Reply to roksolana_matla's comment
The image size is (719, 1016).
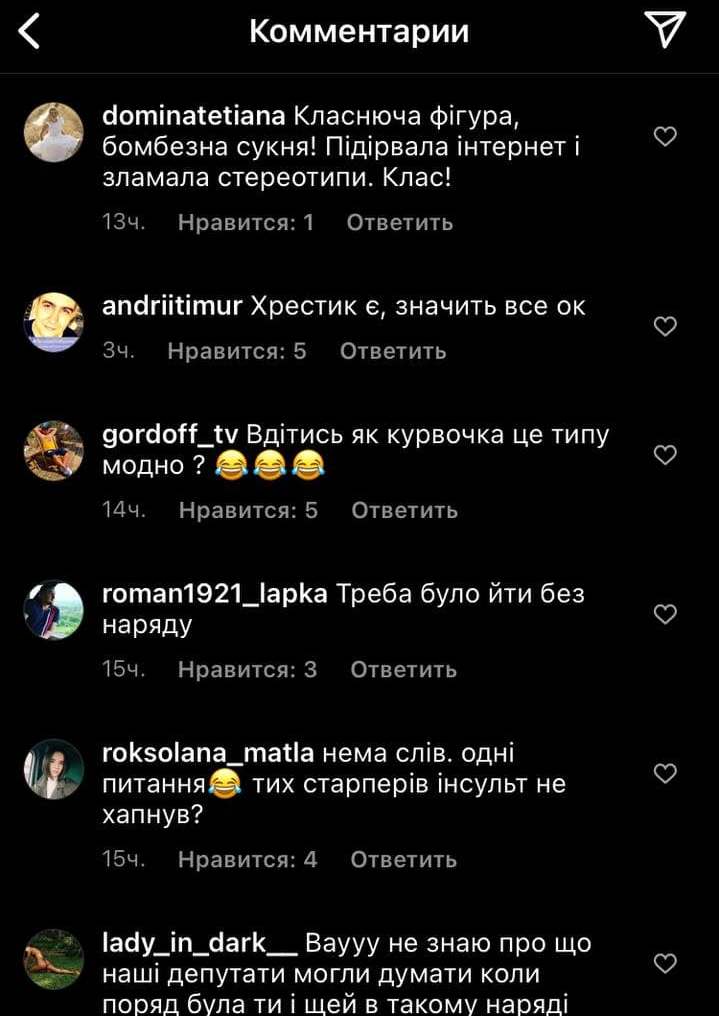403,860
